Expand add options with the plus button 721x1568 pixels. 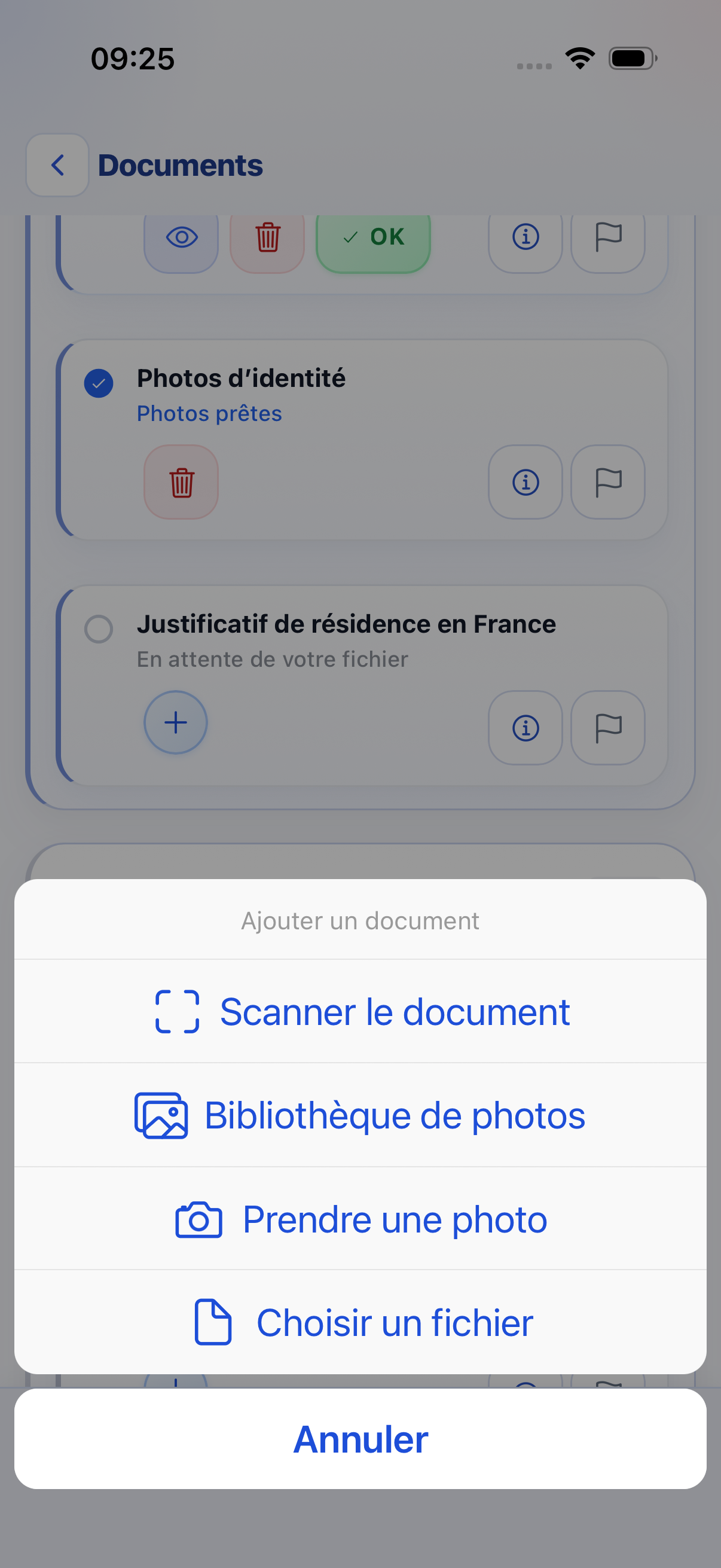(x=175, y=722)
